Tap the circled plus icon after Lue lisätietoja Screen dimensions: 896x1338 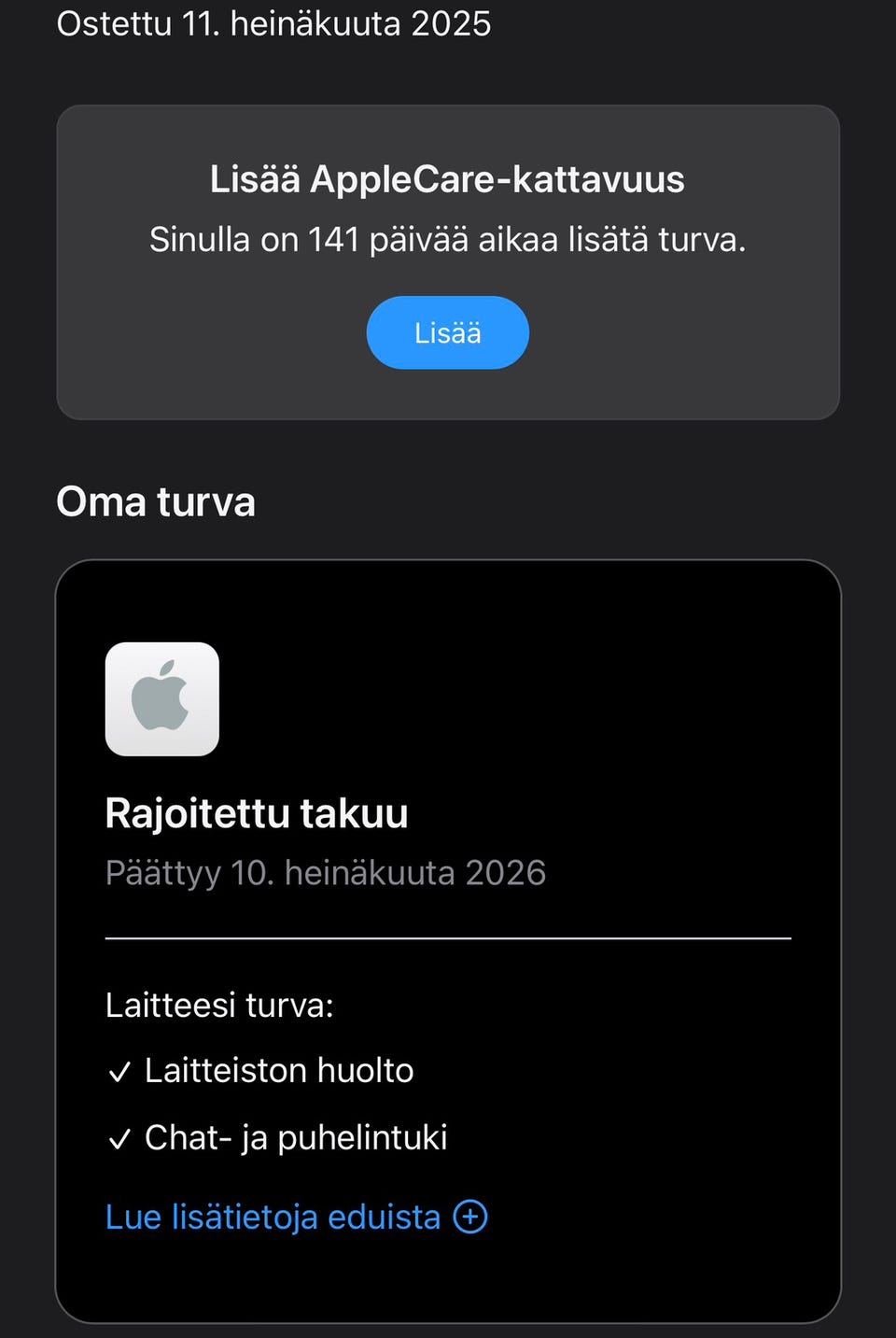point(470,1216)
